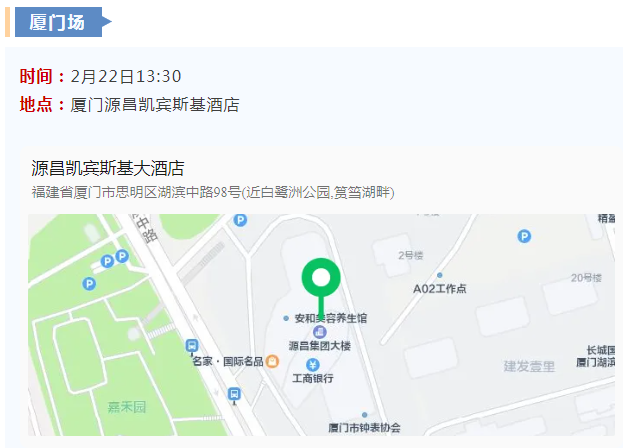
Task: Open the 源昌凯宾斯基大酒店 location map card
Action: click(108, 168)
